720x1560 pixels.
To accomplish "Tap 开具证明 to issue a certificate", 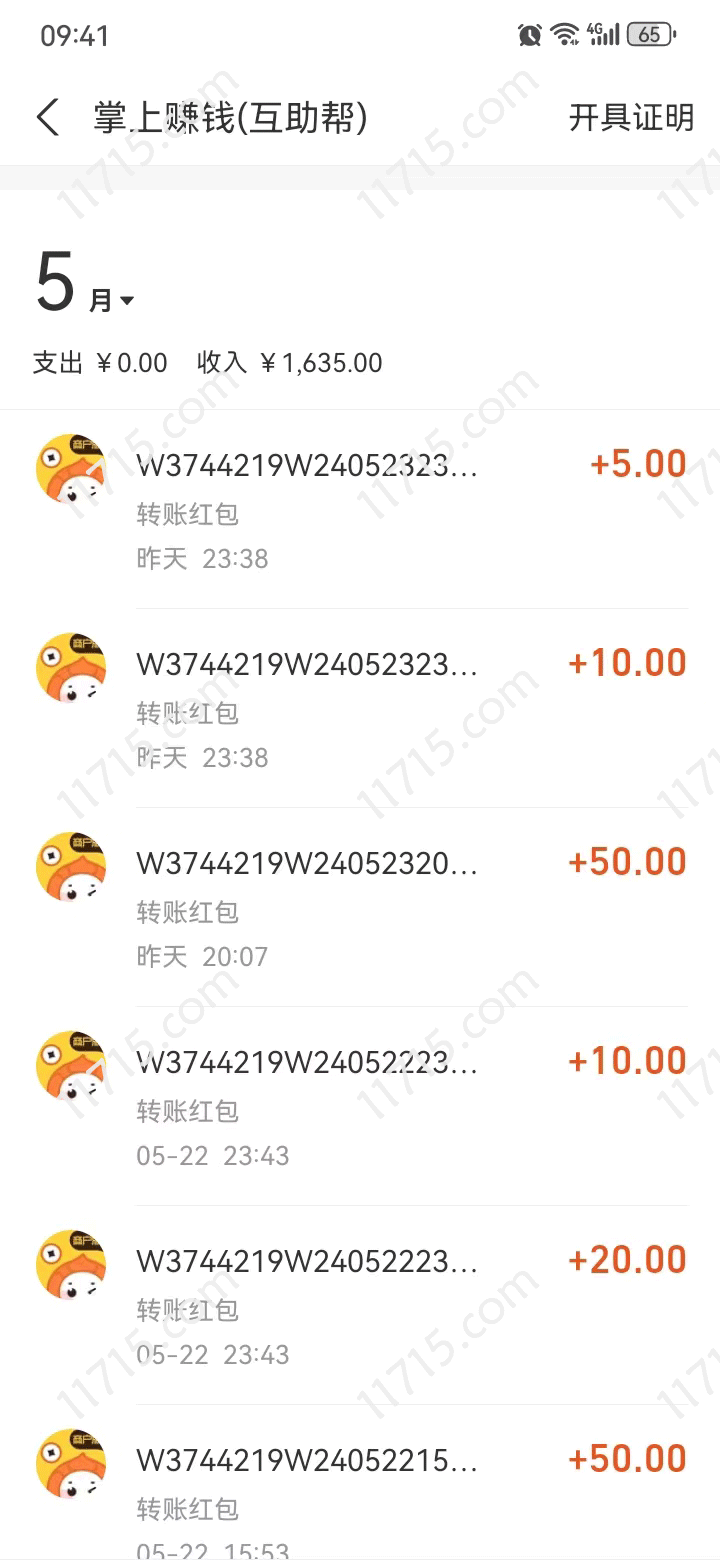I will coord(630,118).
